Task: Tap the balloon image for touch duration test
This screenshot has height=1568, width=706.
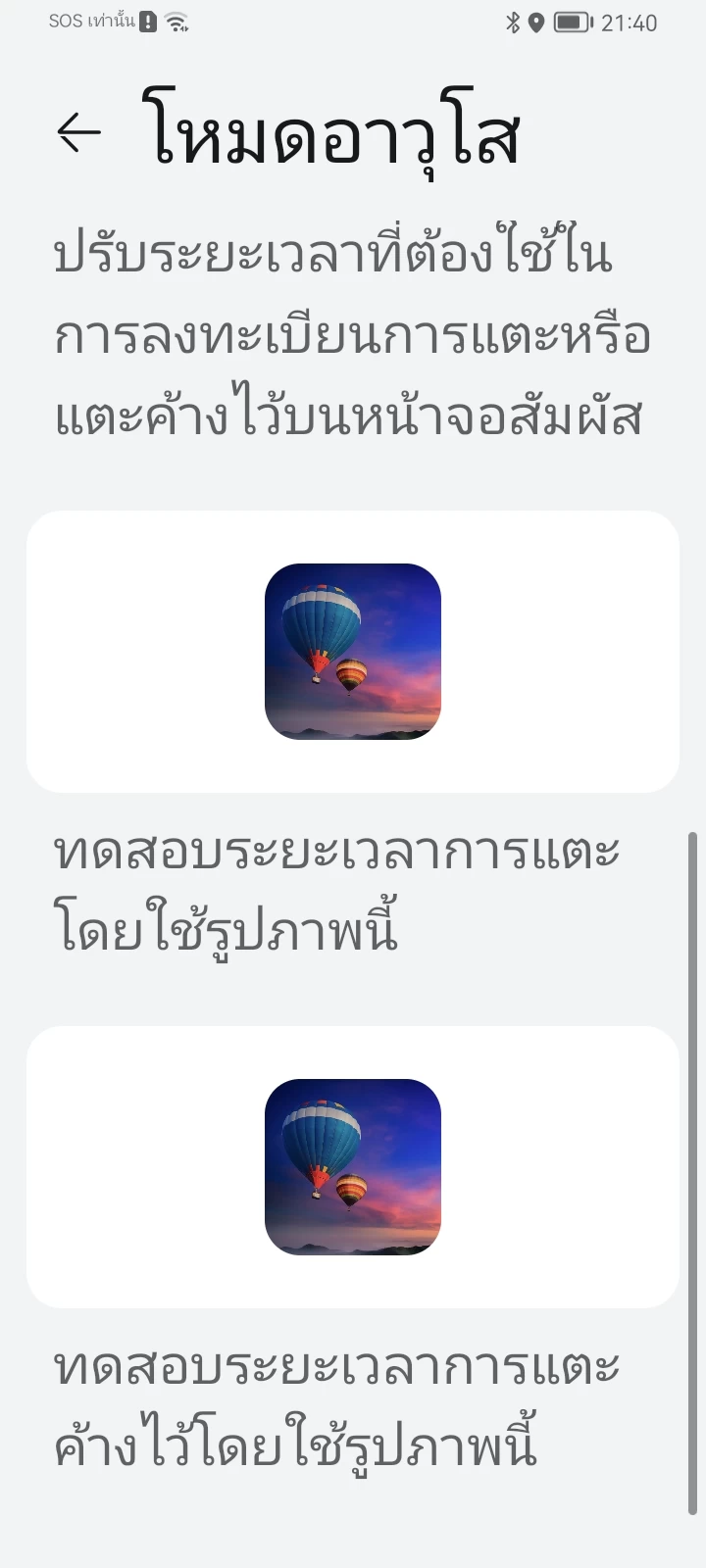Action: 353,652
